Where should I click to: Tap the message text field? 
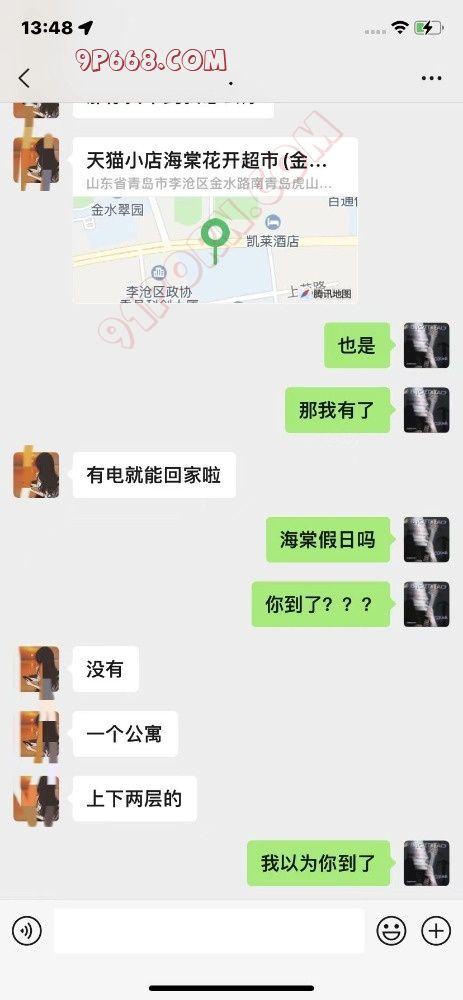209,931
